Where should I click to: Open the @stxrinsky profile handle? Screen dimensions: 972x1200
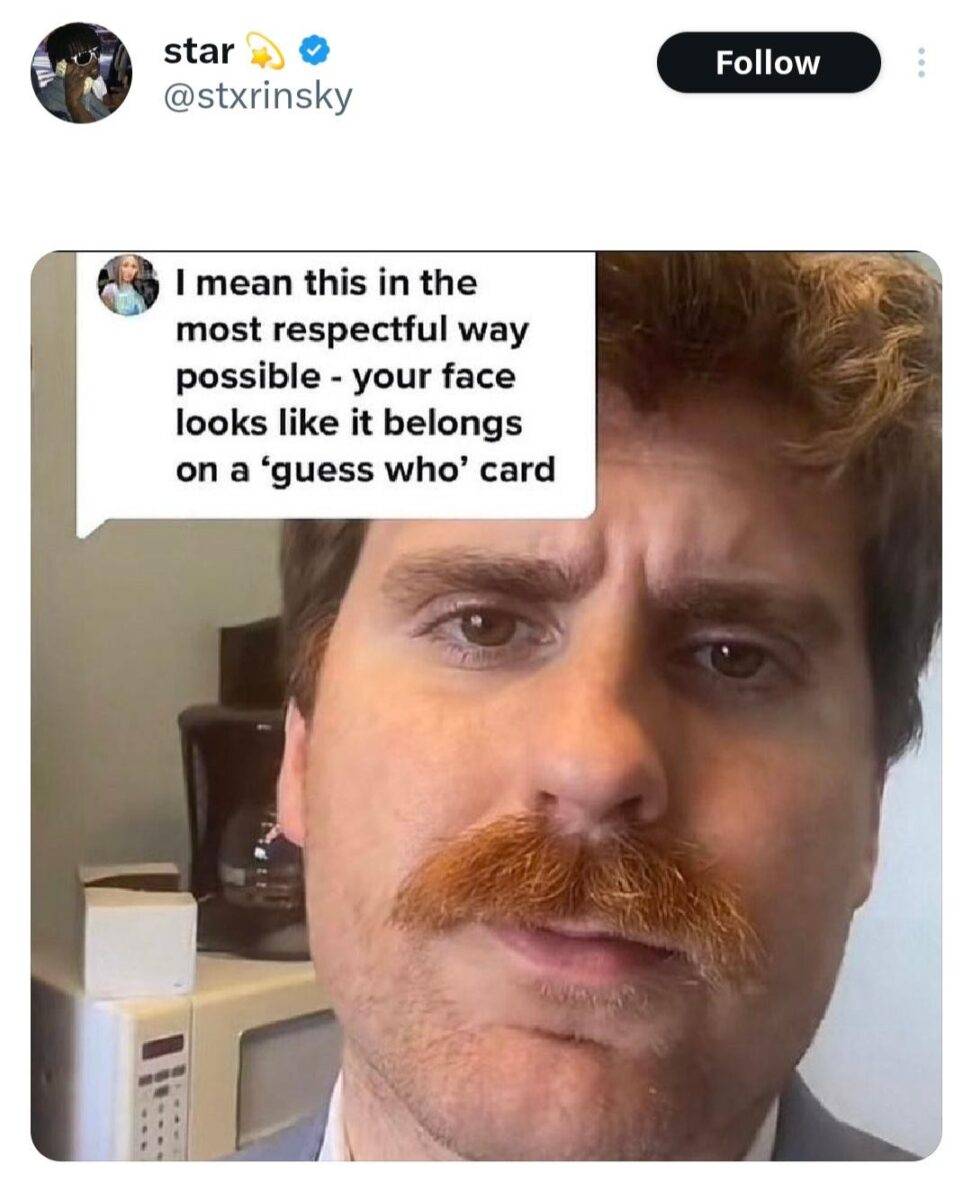pos(257,98)
